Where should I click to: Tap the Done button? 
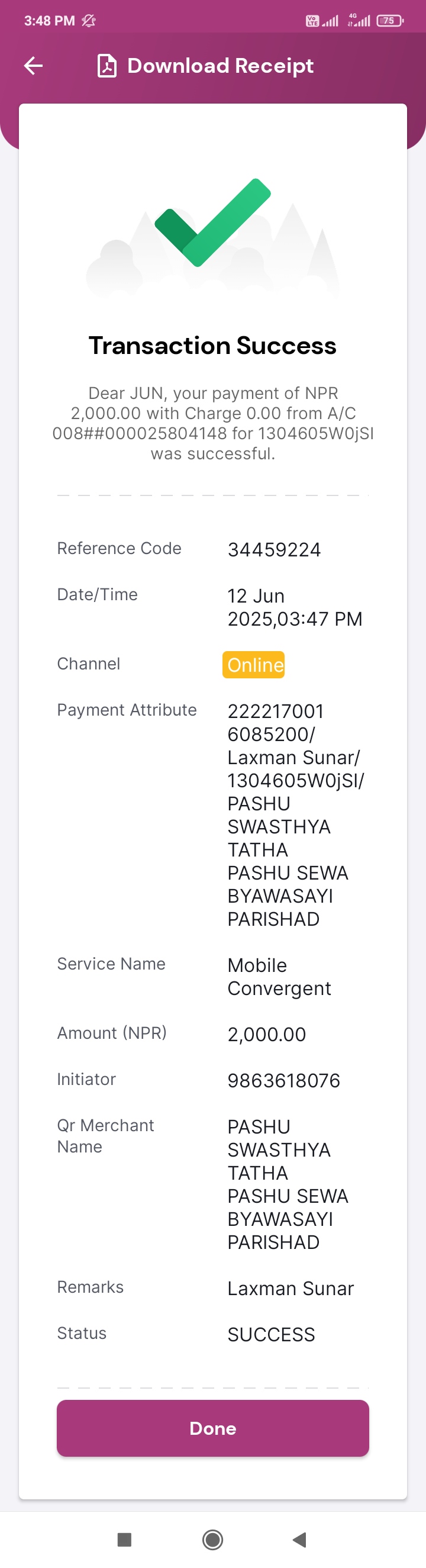[212, 1427]
